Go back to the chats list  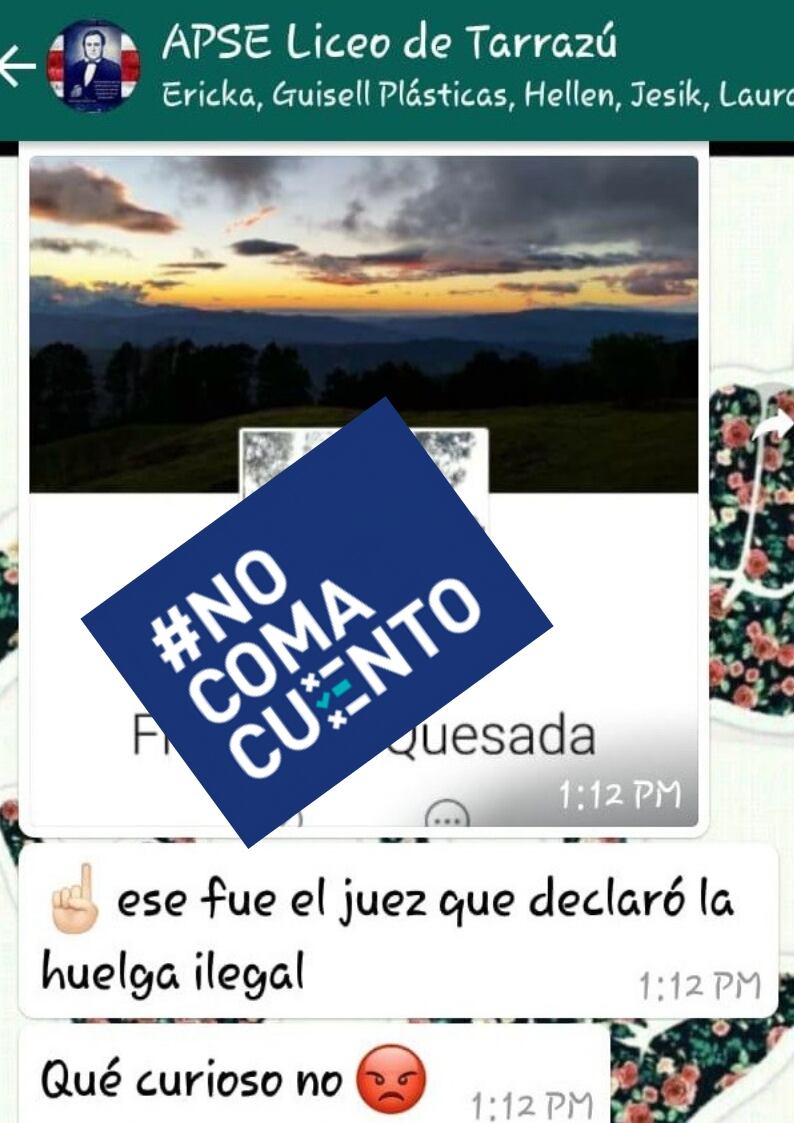[17, 66]
